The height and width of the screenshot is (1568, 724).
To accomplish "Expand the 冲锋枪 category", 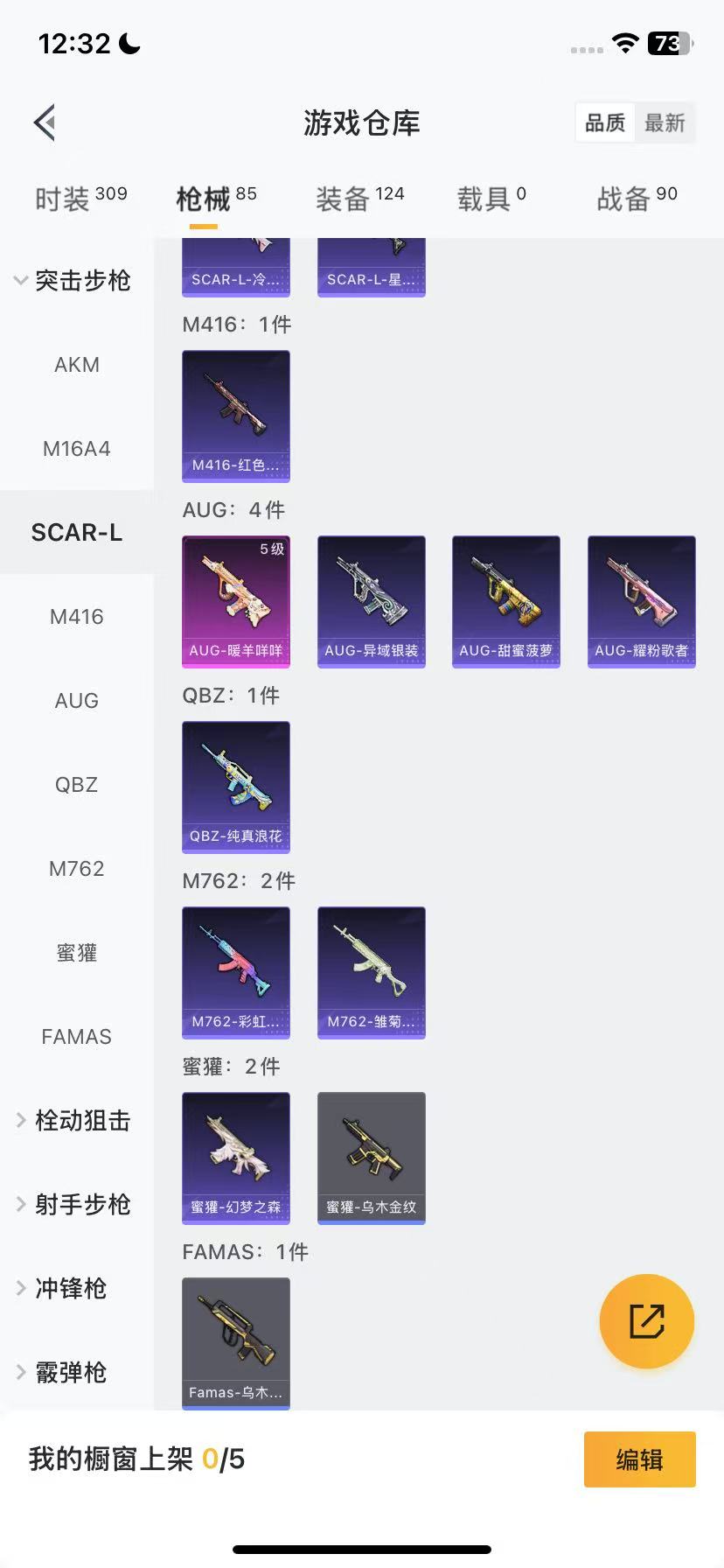I will 63,1288.
